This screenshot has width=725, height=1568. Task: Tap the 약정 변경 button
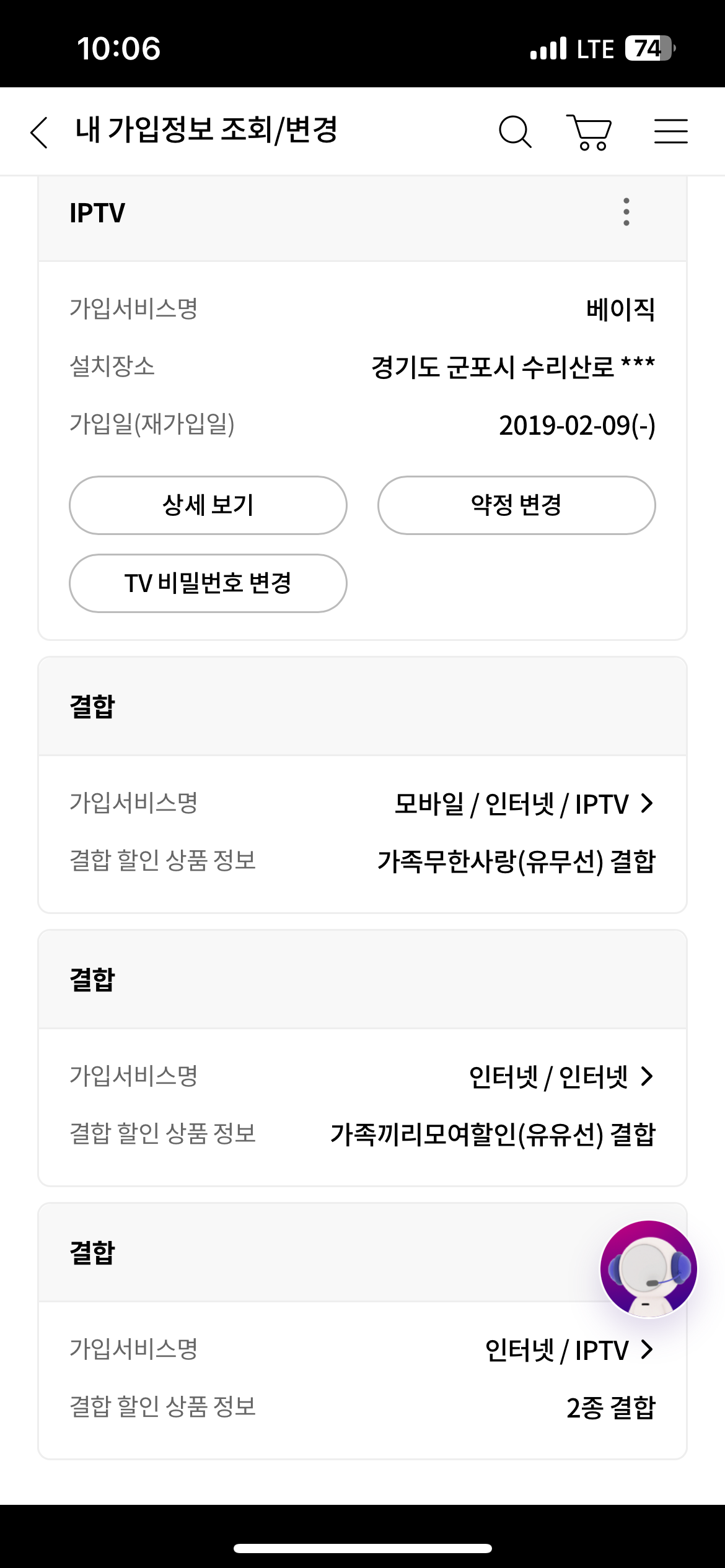click(516, 505)
